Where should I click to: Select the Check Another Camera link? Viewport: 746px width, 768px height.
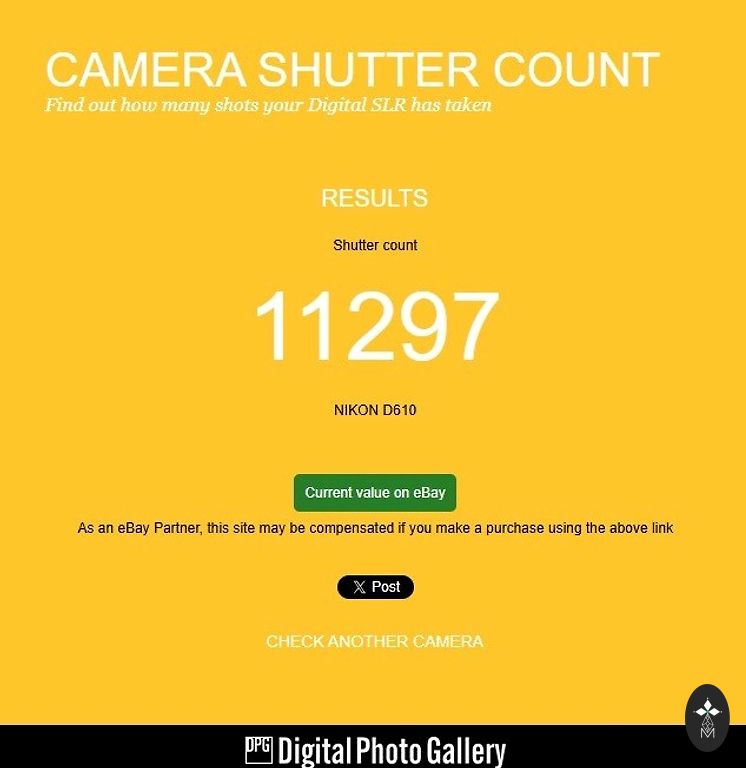[374, 641]
